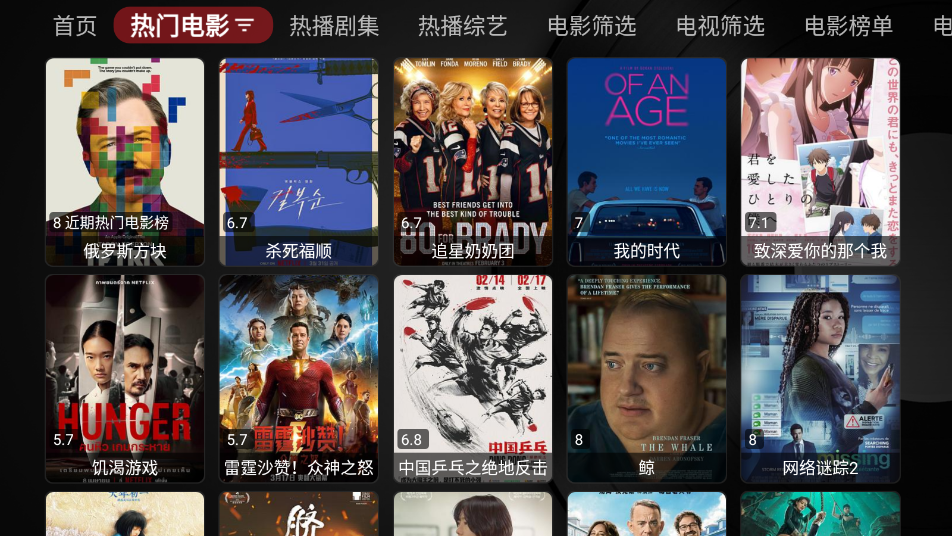The width and height of the screenshot is (952, 536).
Task: Go to the 热播综艺 tab
Action: 462,25
